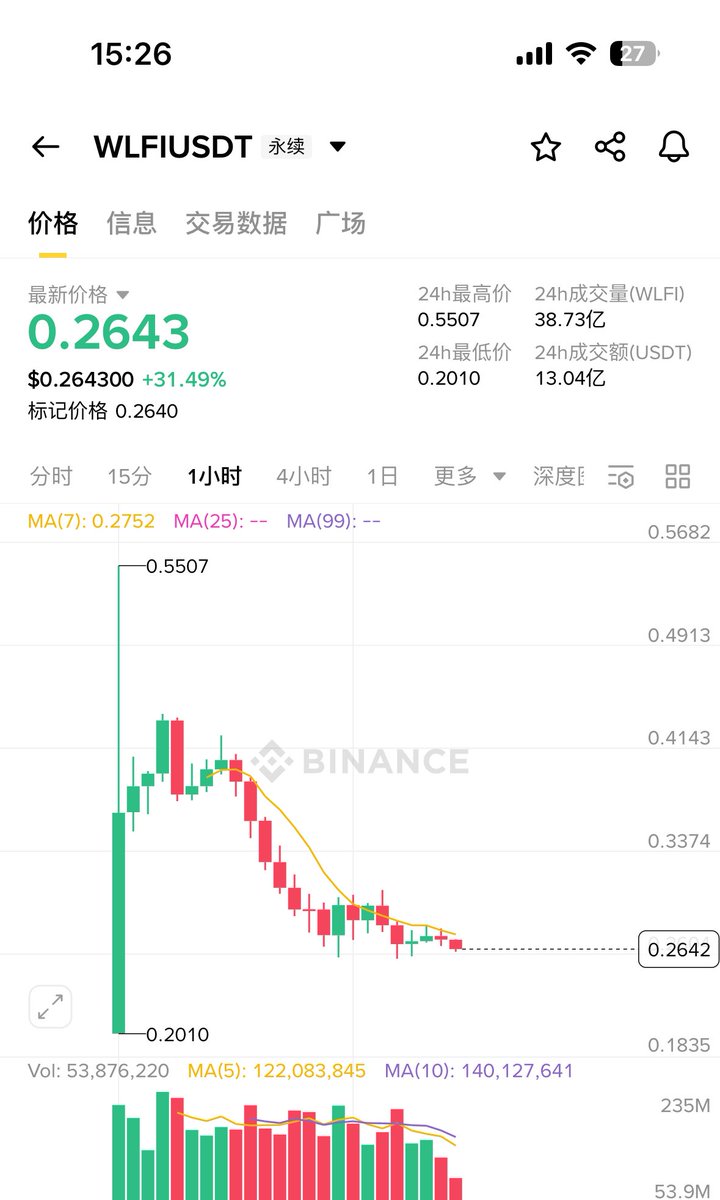Expand the chart to fullscreen
Viewport: 720px width, 1200px height.
point(50,1006)
